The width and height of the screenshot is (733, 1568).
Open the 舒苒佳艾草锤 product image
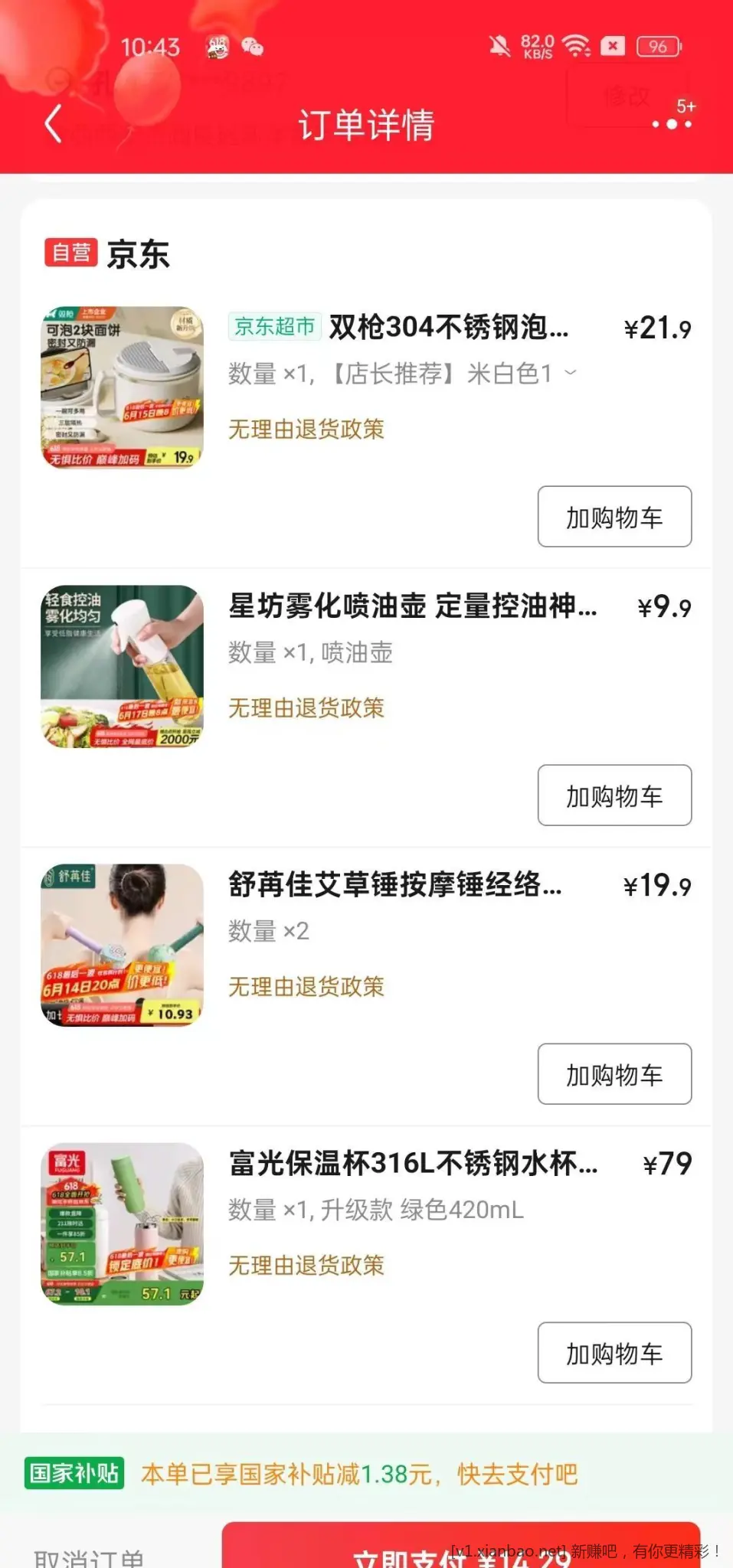pyautogui.click(x=123, y=945)
